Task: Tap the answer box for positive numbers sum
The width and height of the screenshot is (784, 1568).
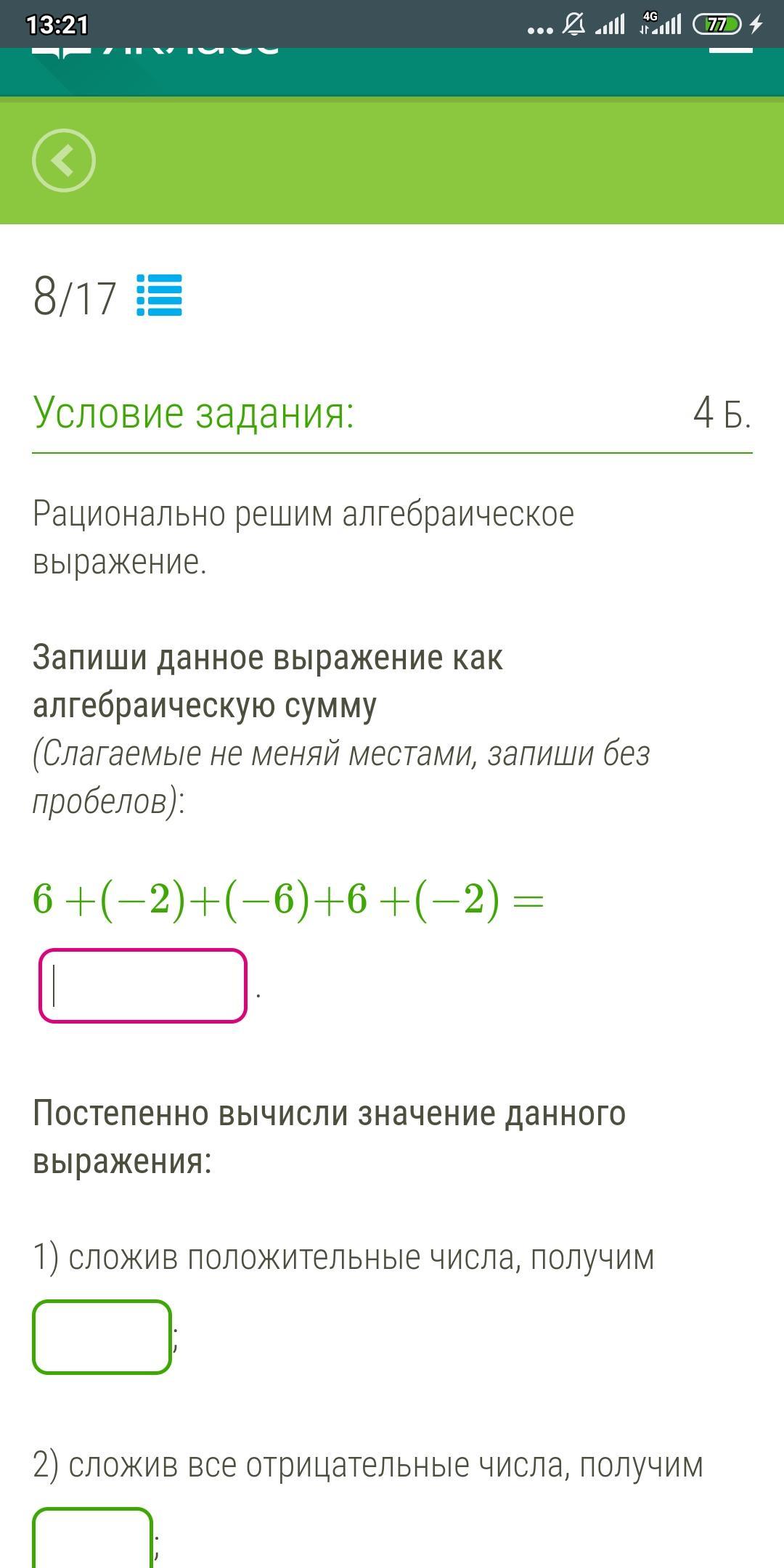Action: [x=102, y=1337]
